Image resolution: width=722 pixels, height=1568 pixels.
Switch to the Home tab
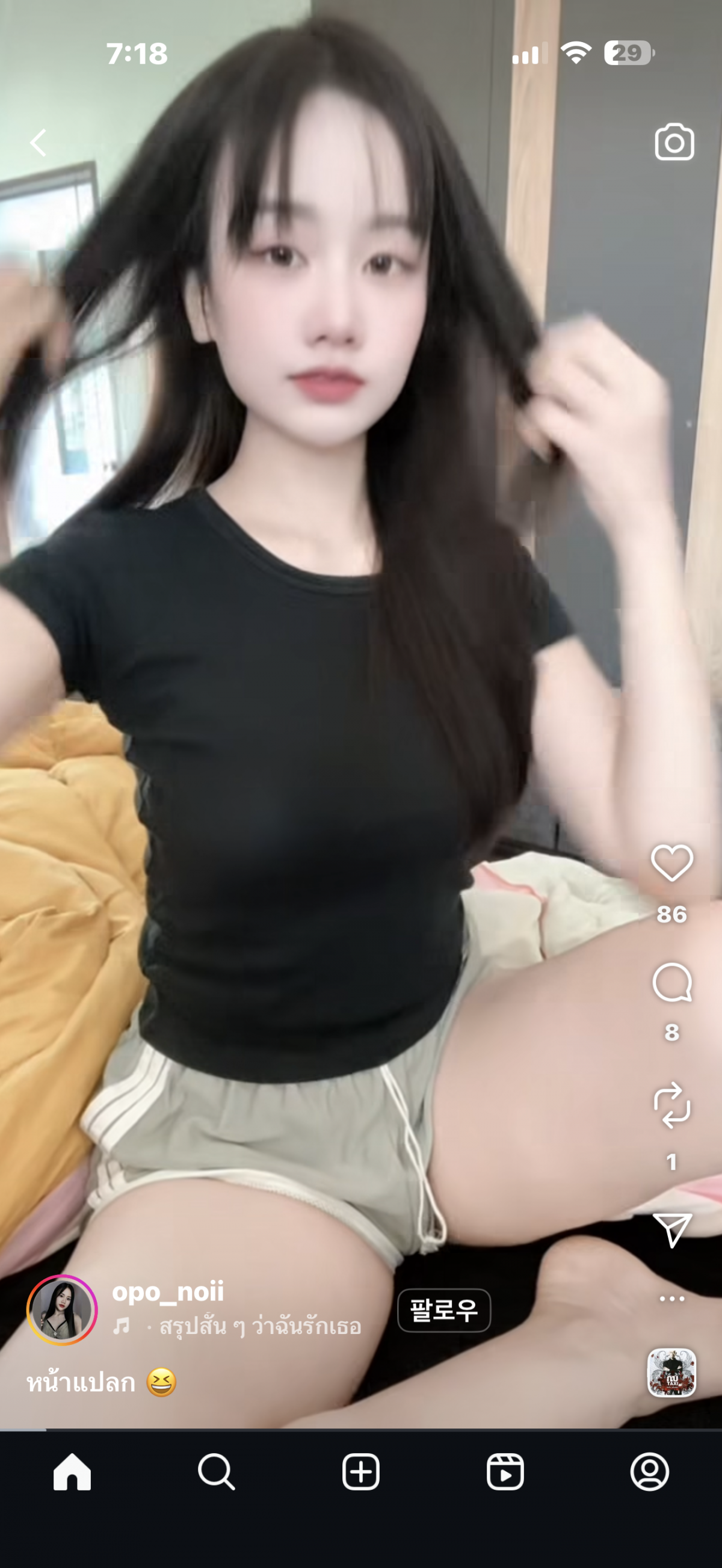pos(72,1472)
